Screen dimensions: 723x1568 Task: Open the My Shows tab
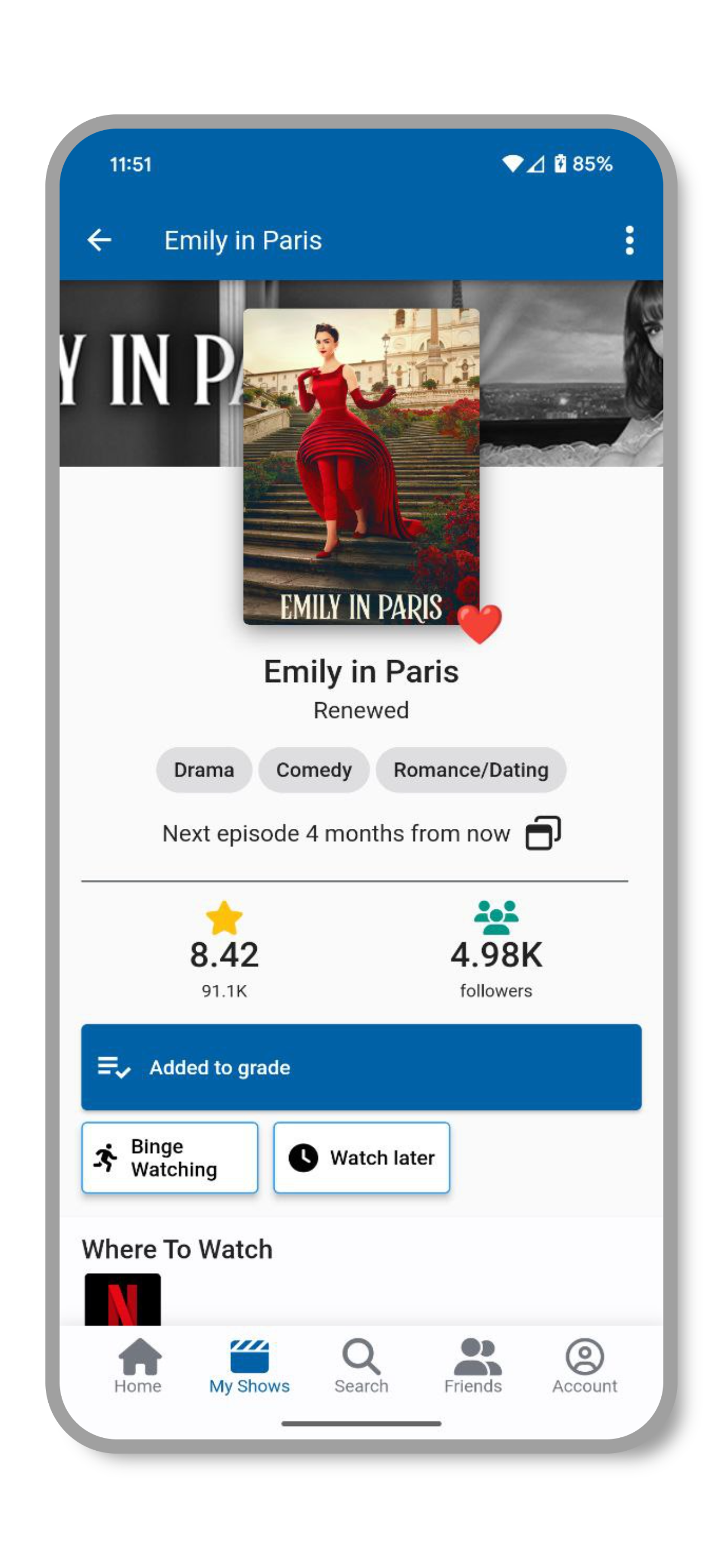249,1364
